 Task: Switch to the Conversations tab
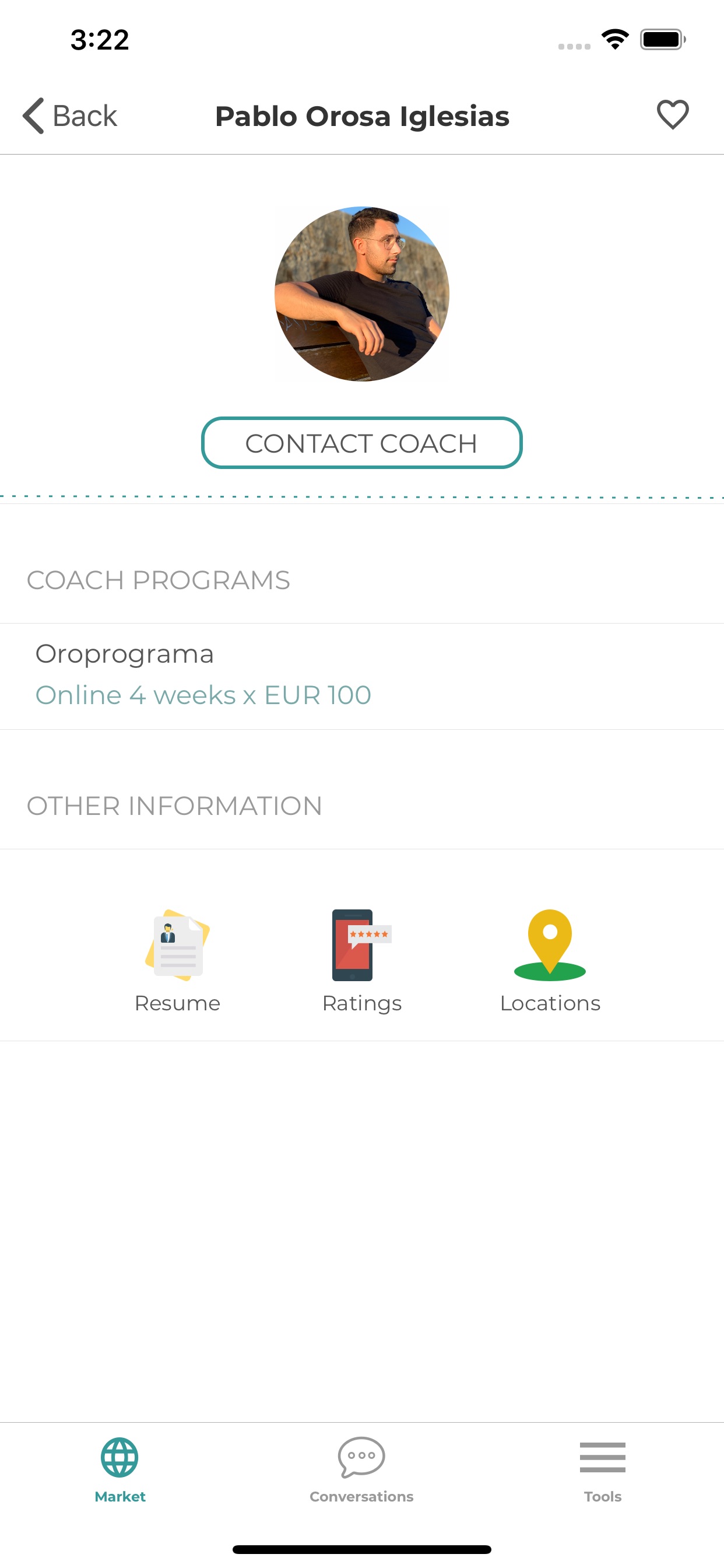point(361,1469)
